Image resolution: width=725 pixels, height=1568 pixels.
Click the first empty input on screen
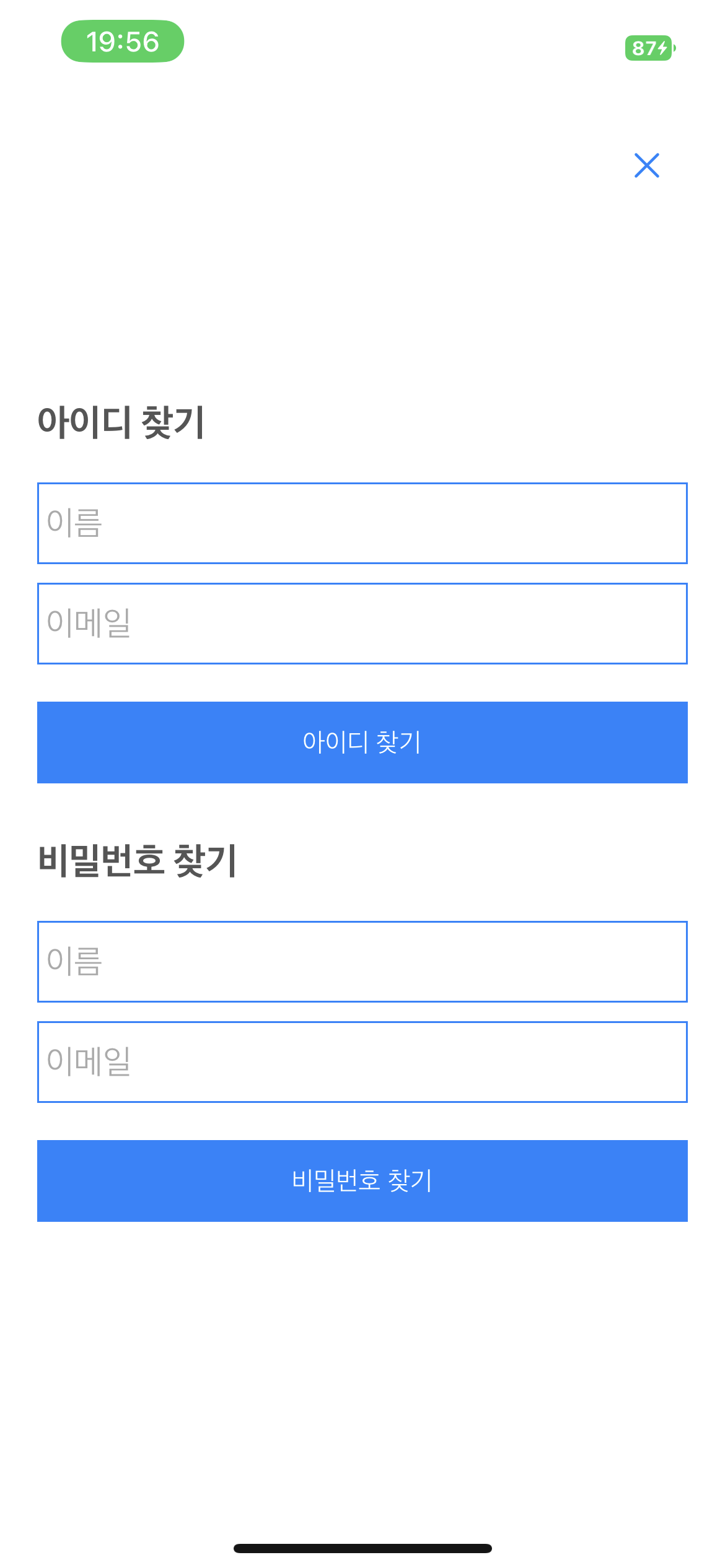click(362, 523)
